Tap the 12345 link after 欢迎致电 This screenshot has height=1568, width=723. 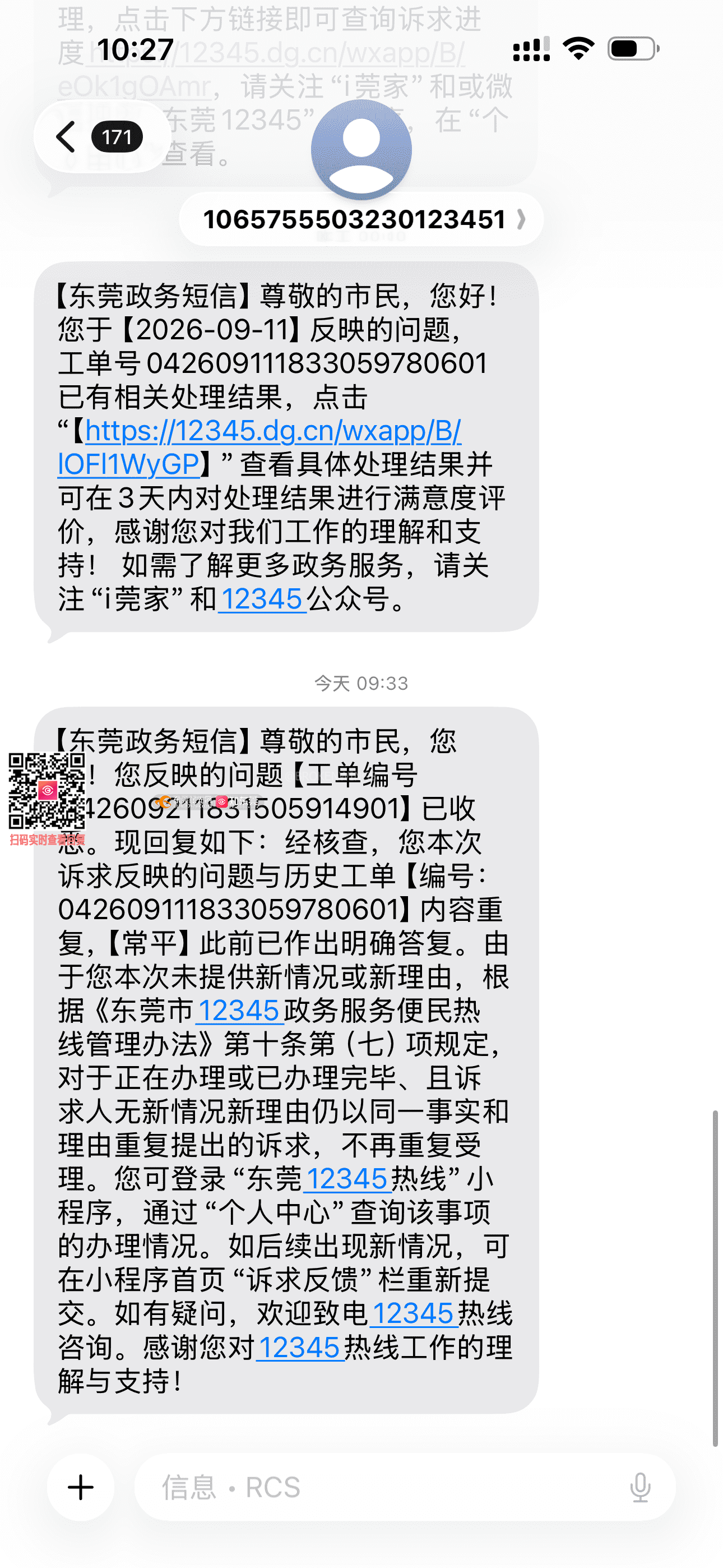coord(413,1313)
